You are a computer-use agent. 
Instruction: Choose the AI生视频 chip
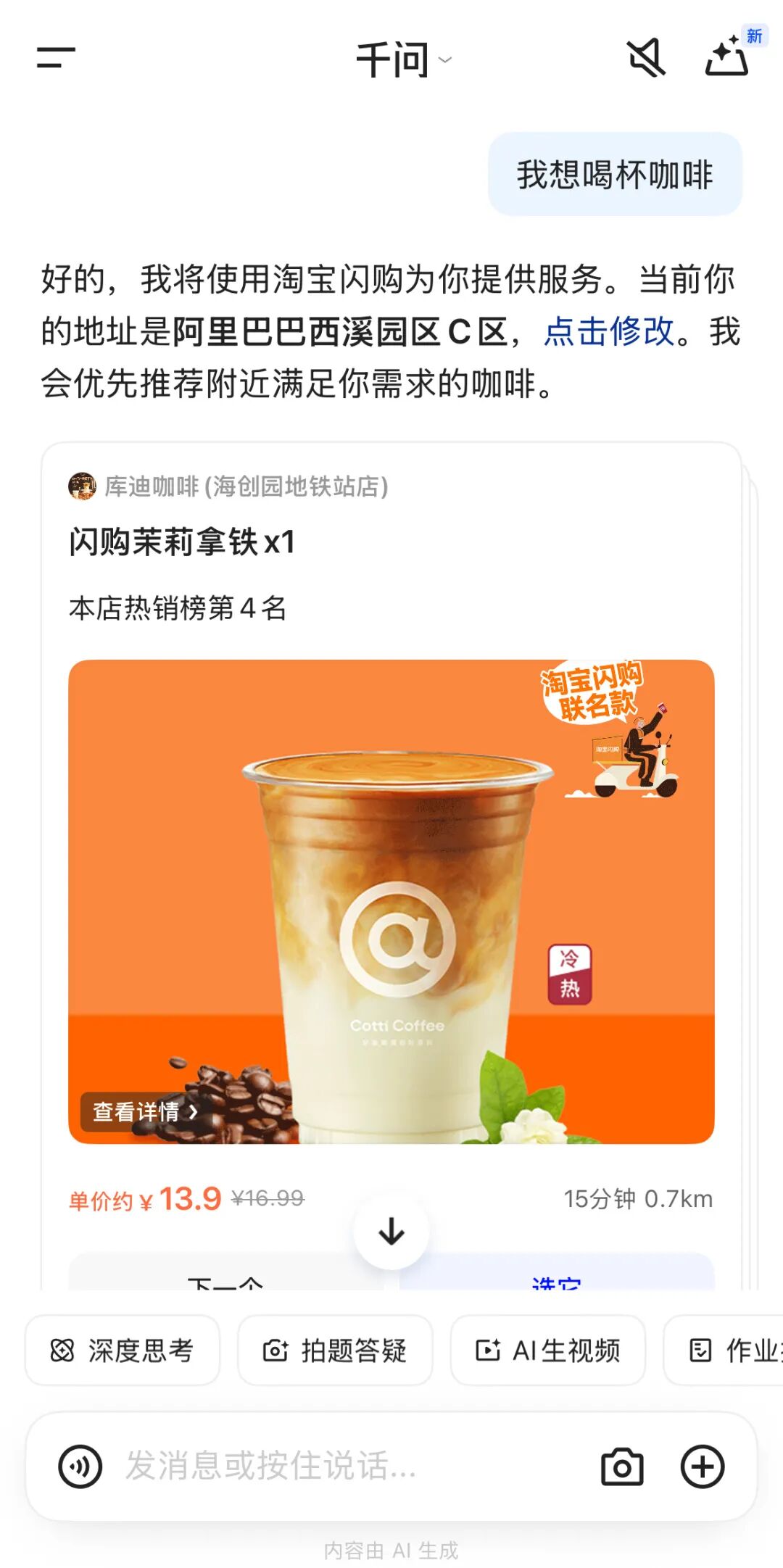point(548,1351)
